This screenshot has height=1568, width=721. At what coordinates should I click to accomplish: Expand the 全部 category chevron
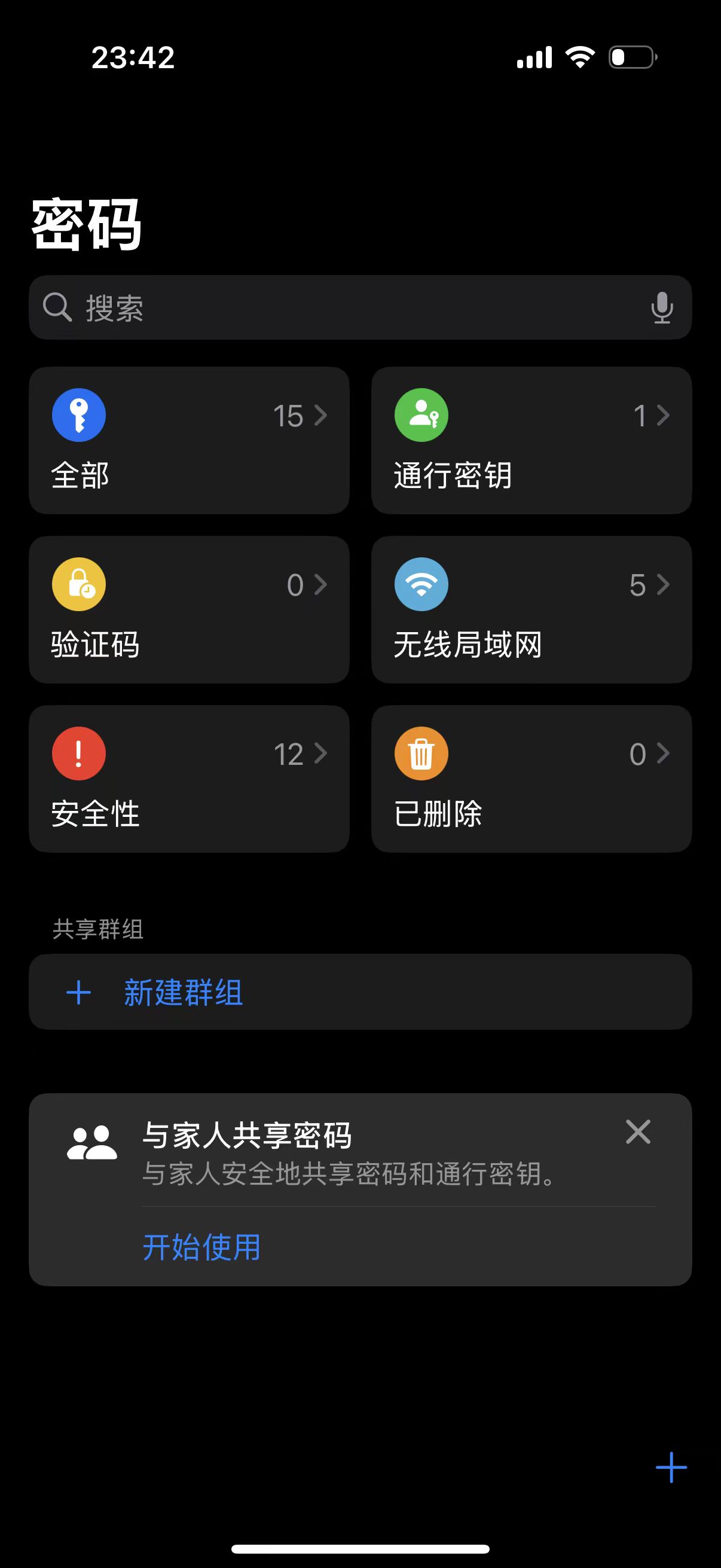click(x=322, y=416)
